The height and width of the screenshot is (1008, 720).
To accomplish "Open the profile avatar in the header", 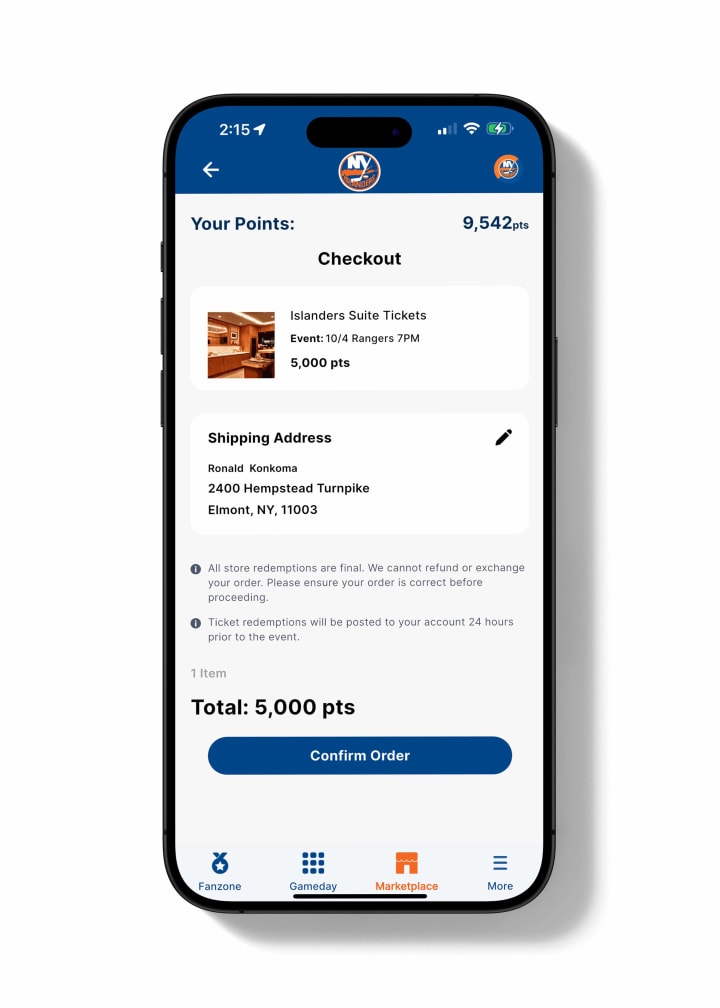I will click(507, 168).
